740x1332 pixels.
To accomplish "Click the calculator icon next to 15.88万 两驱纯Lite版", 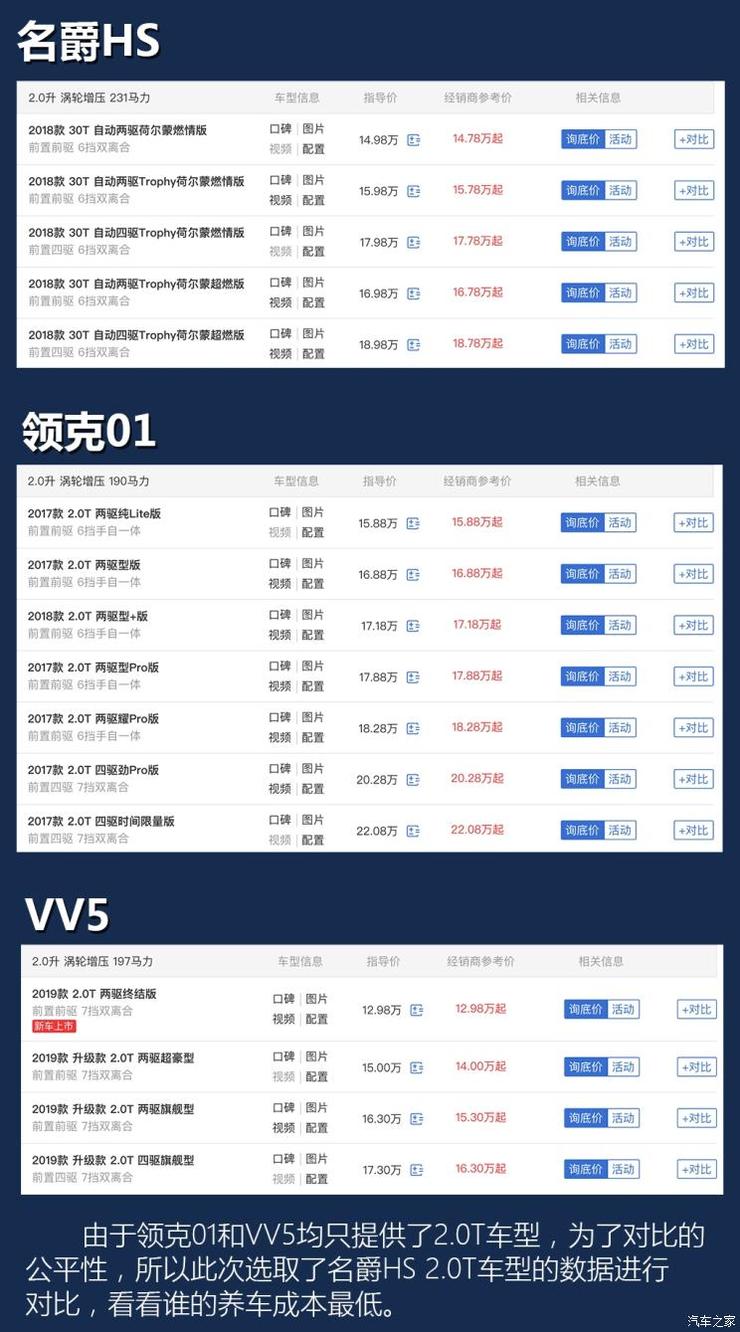I will coord(414,523).
